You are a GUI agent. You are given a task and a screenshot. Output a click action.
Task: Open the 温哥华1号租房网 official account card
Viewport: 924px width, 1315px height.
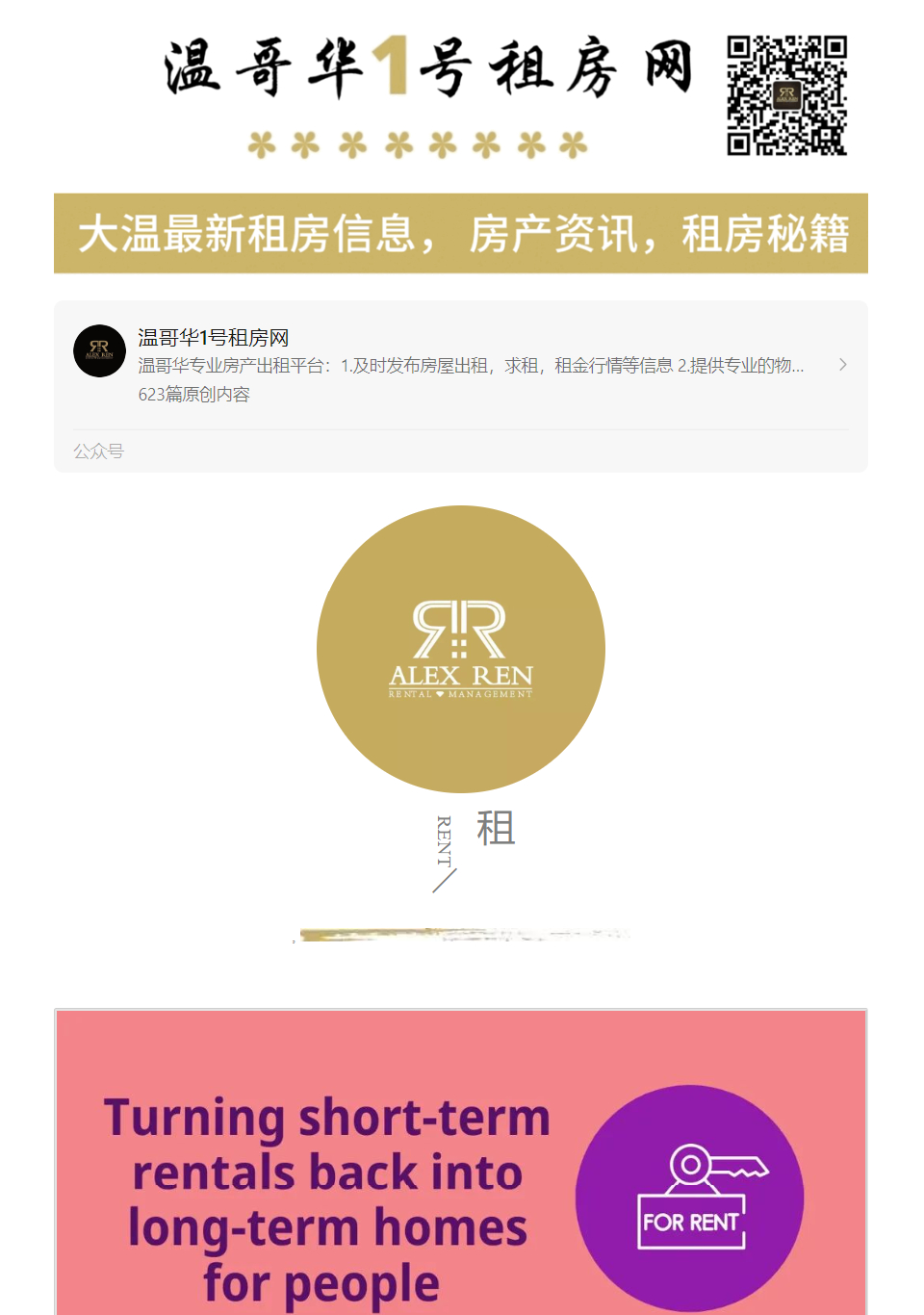460,365
